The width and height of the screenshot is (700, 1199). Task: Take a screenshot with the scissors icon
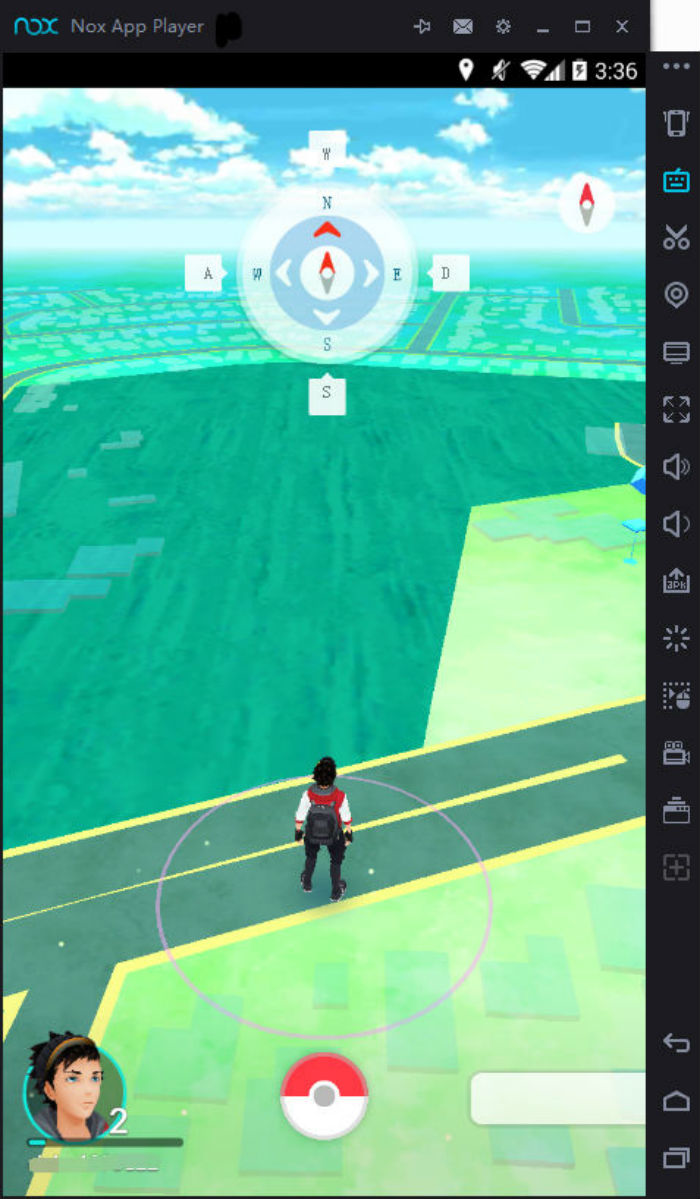676,237
